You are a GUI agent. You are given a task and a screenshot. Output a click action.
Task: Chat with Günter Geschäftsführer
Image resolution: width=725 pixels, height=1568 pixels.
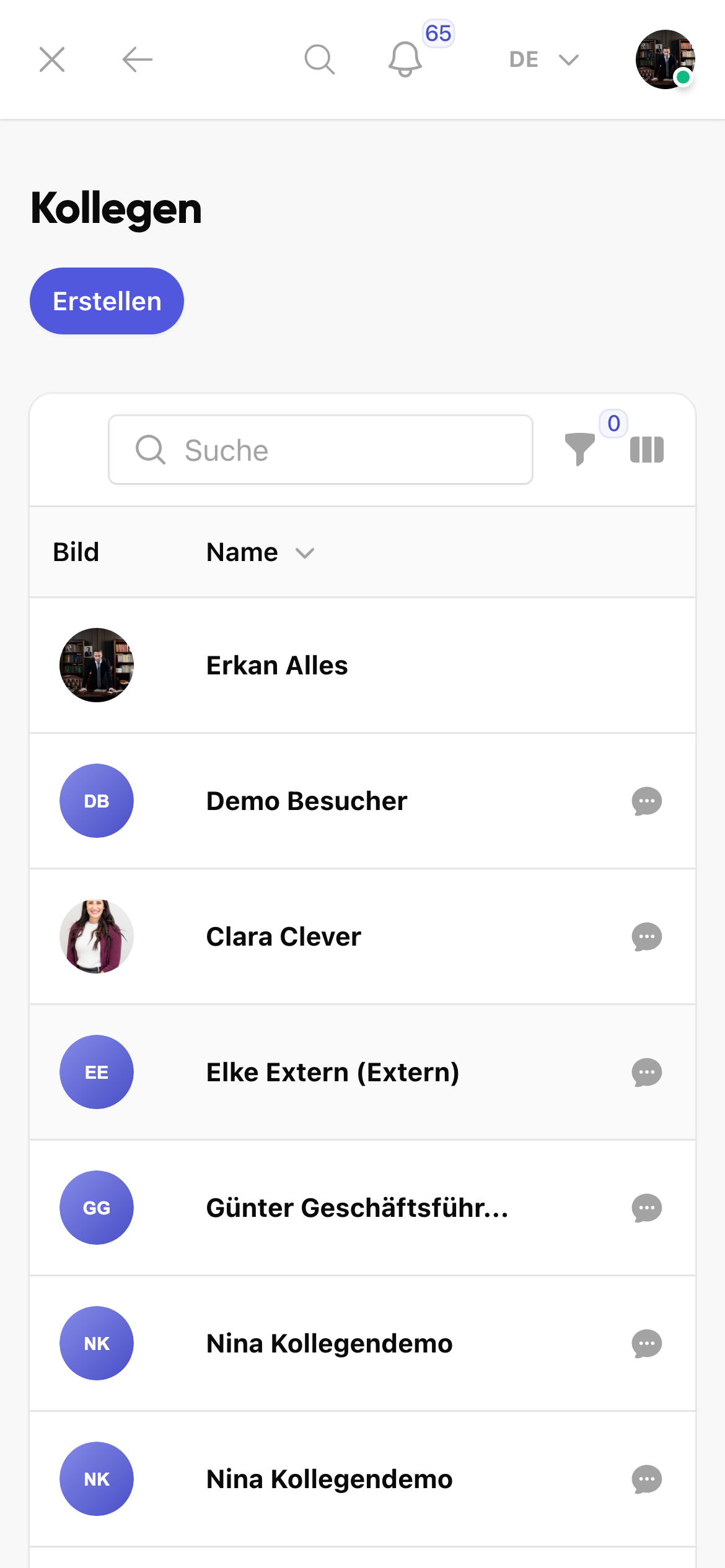646,1208
